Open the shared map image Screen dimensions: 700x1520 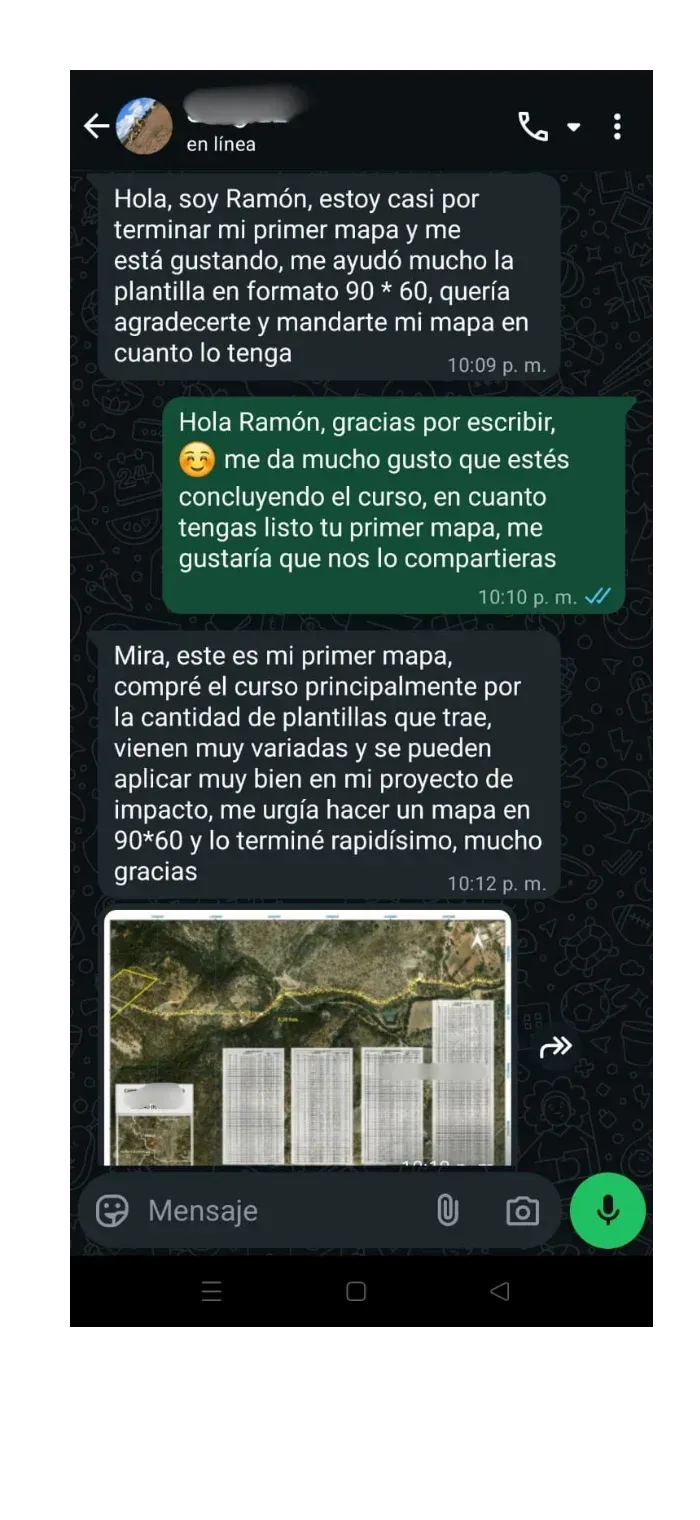pyautogui.click(x=307, y=1038)
